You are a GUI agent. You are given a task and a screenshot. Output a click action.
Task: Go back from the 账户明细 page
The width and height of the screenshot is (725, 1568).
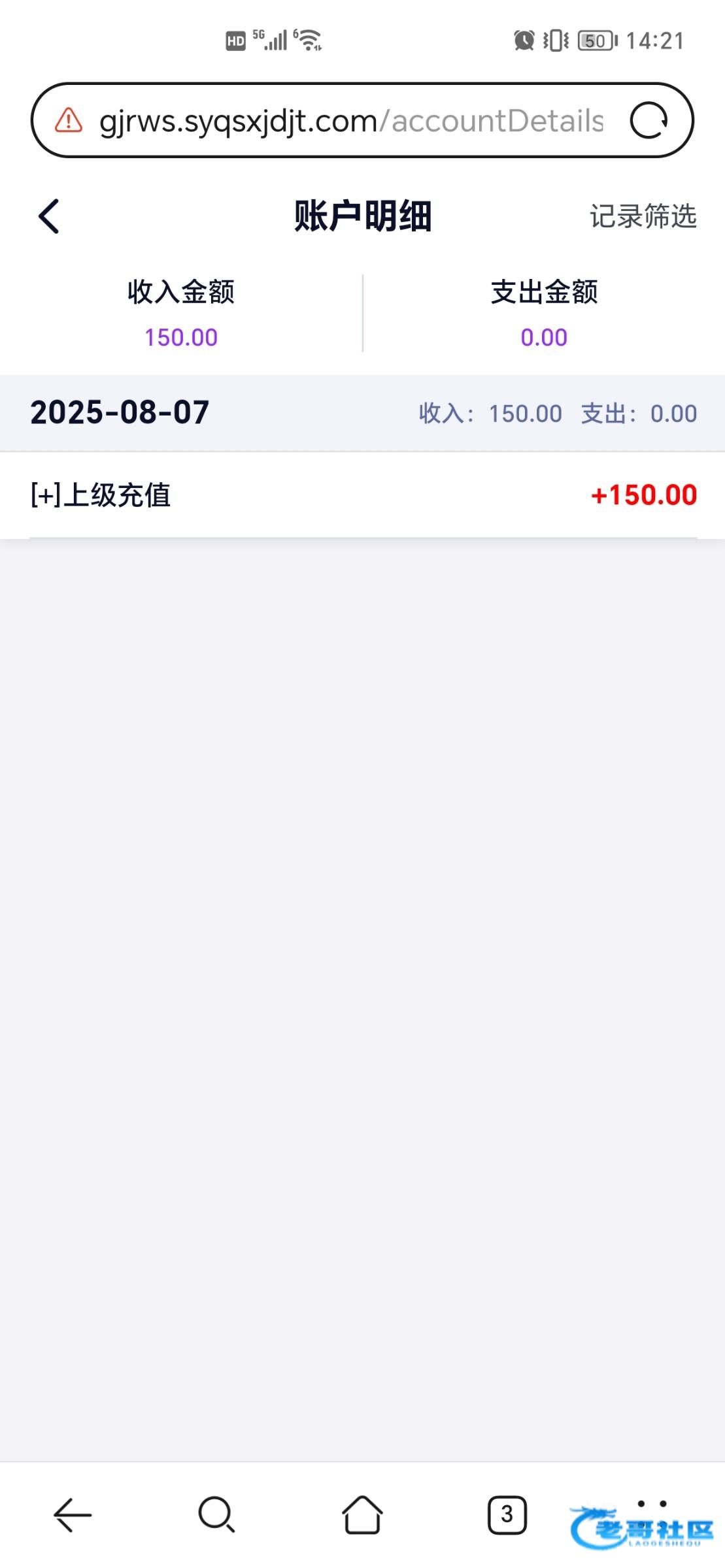click(x=49, y=216)
